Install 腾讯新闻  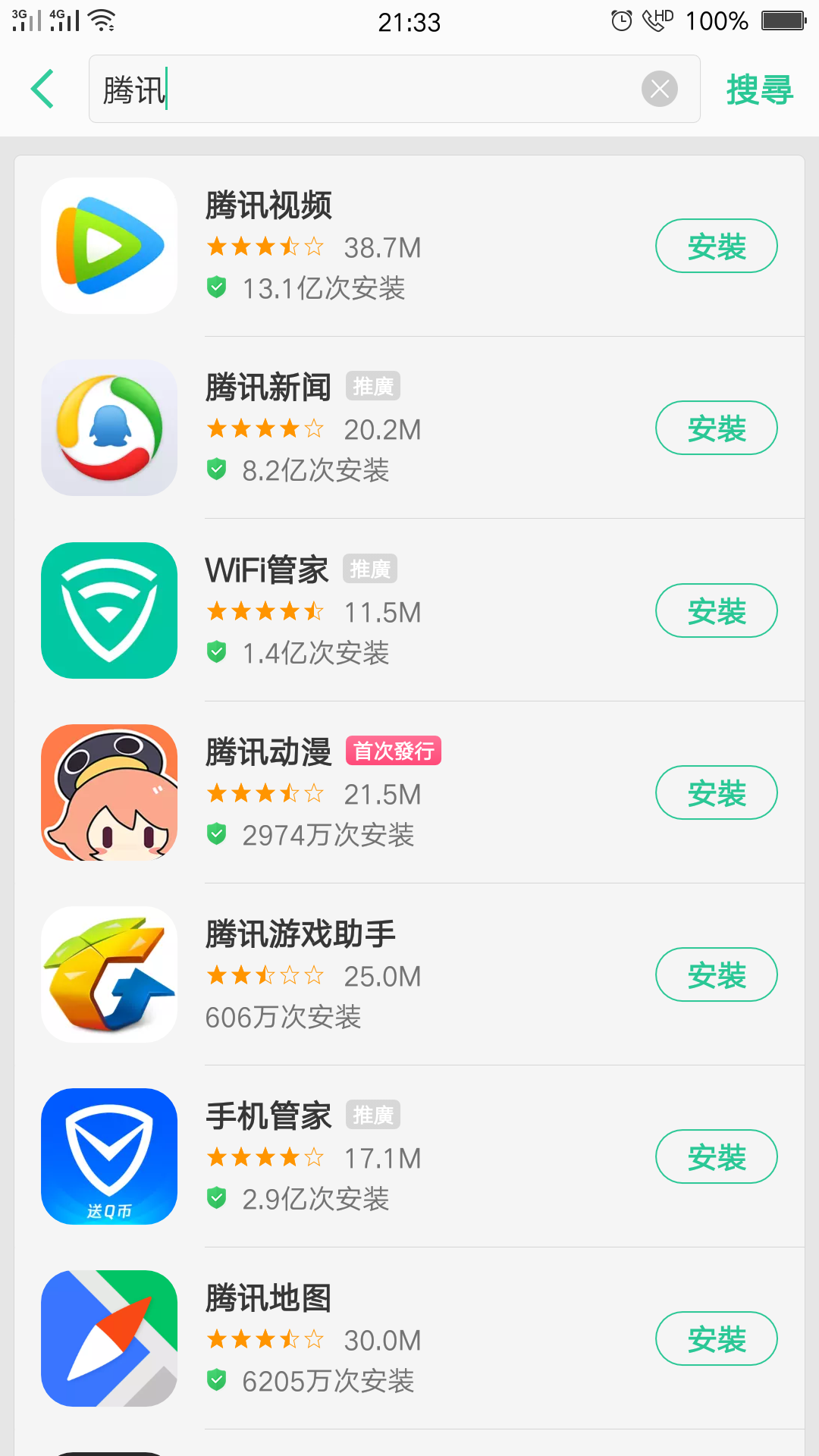click(x=716, y=428)
